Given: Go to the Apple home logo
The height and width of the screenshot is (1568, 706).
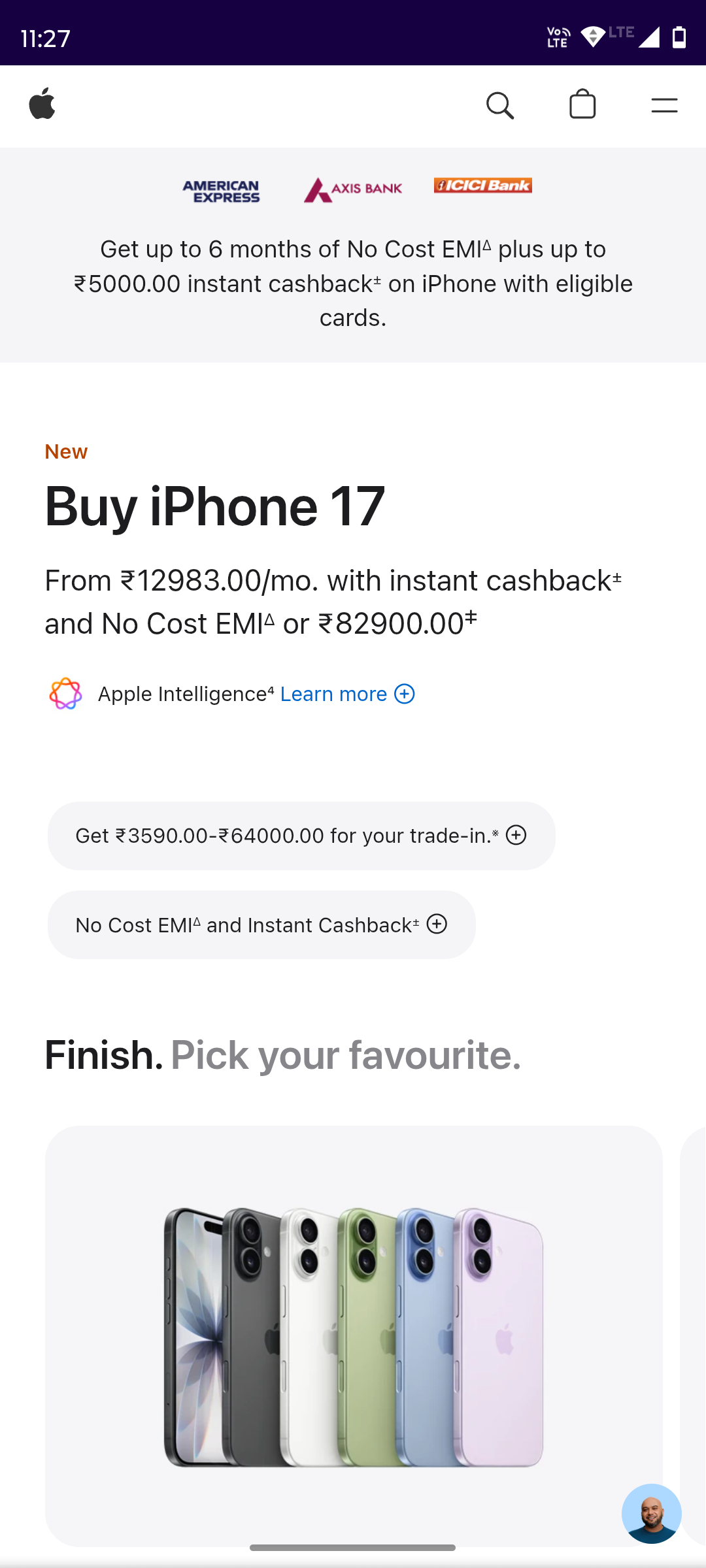Looking at the screenshot, I should pos(42,105).
